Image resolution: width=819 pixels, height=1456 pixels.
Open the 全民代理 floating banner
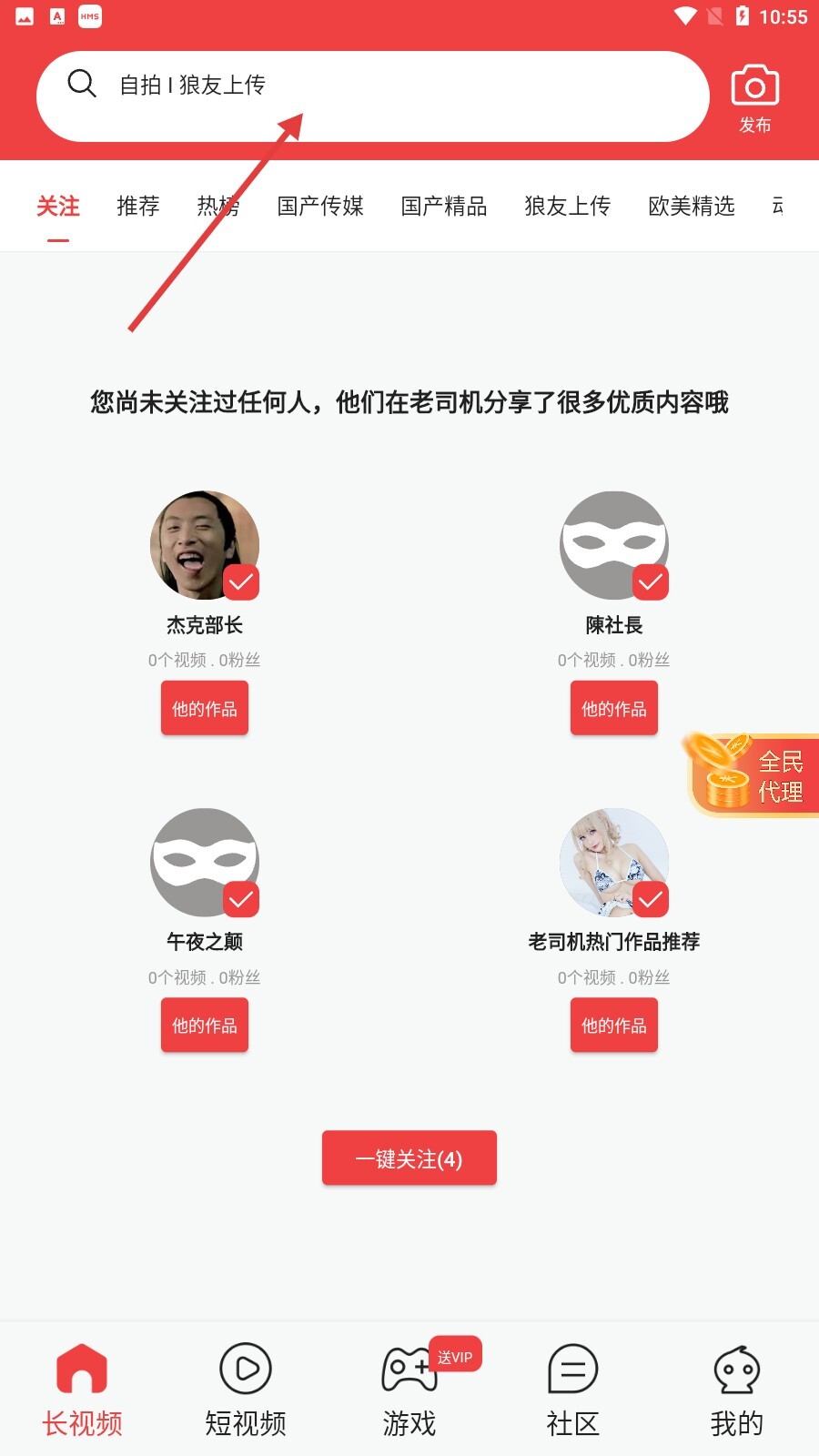point(754,774)
